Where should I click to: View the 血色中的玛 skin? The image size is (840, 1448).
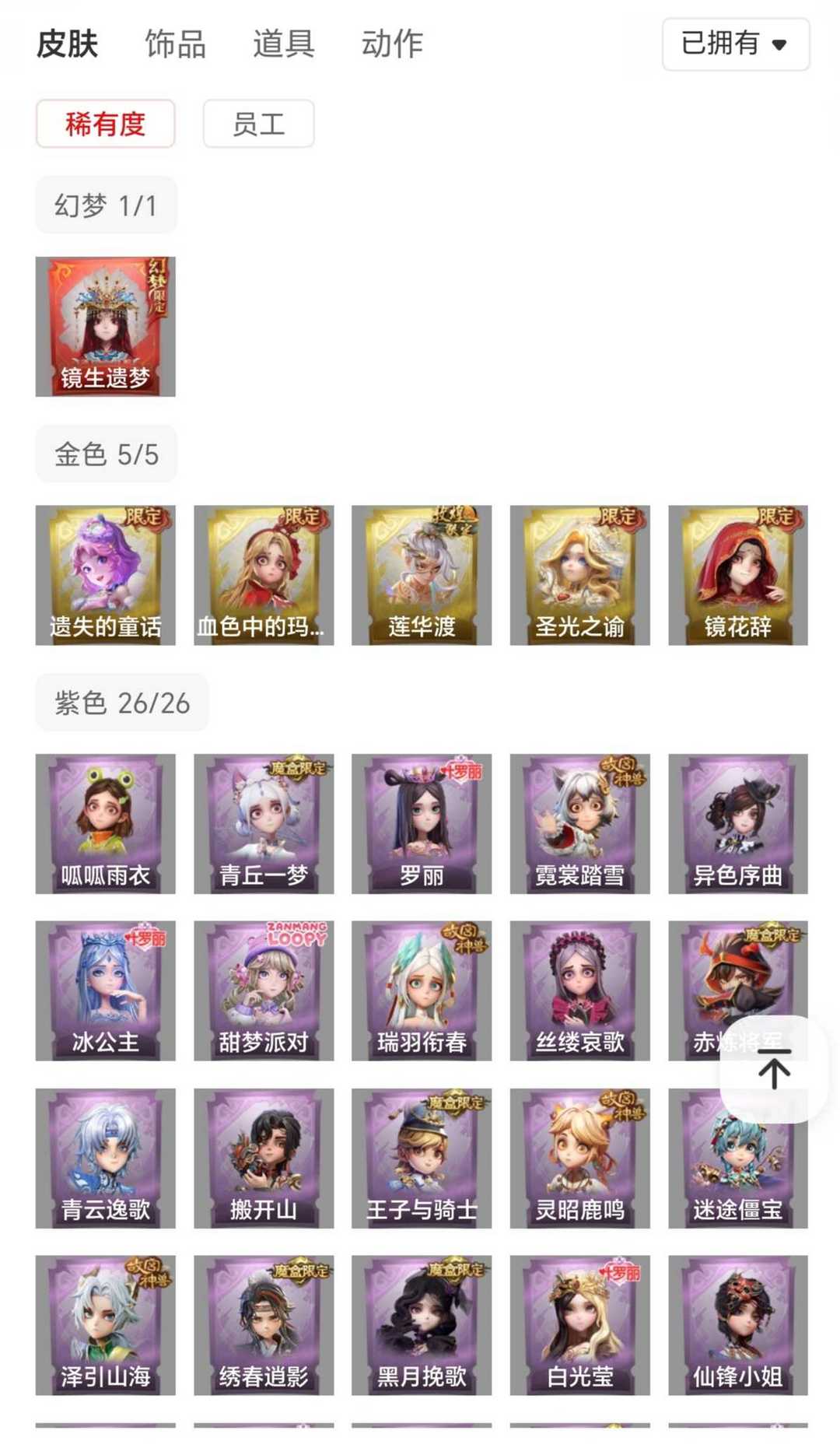tap(264, 574)
